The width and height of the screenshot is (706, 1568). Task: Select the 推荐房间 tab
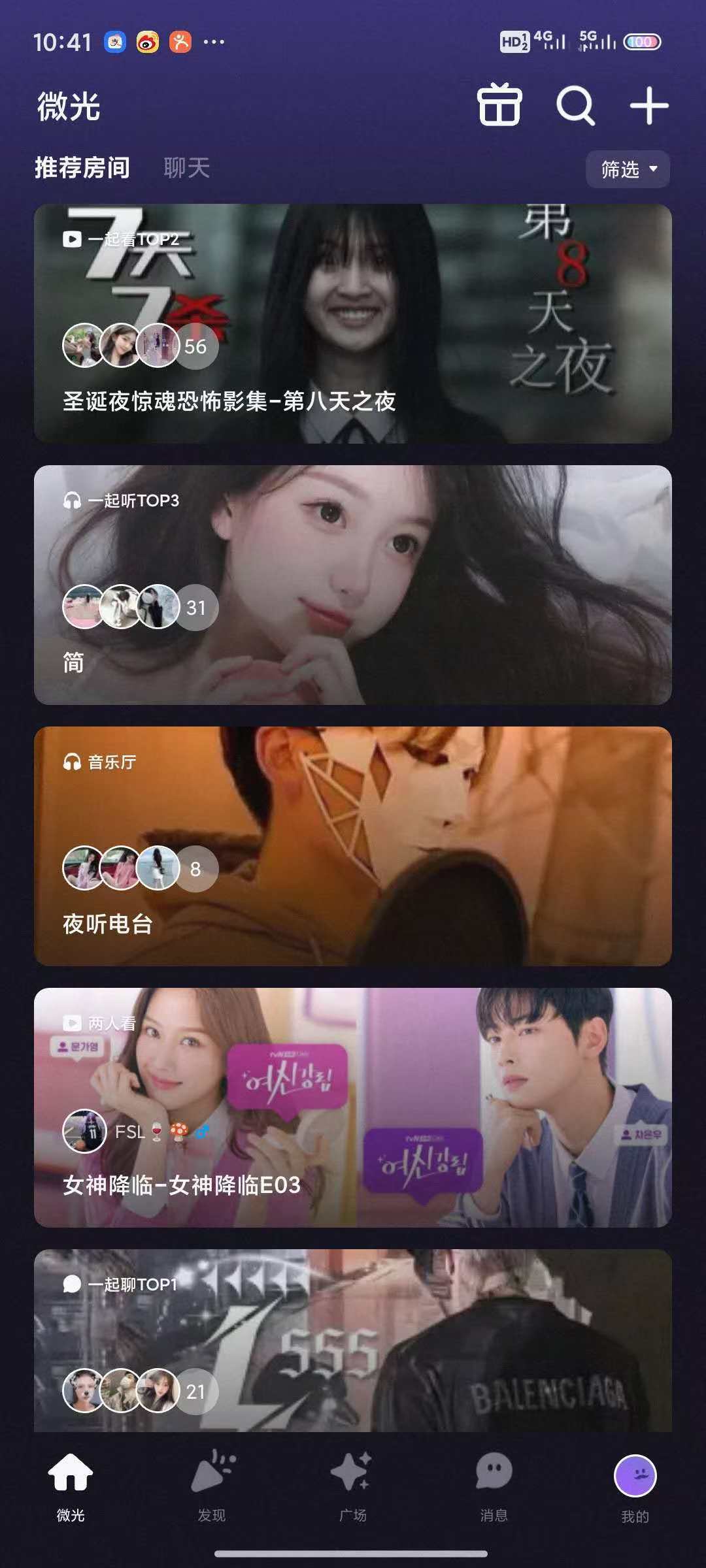82,169
